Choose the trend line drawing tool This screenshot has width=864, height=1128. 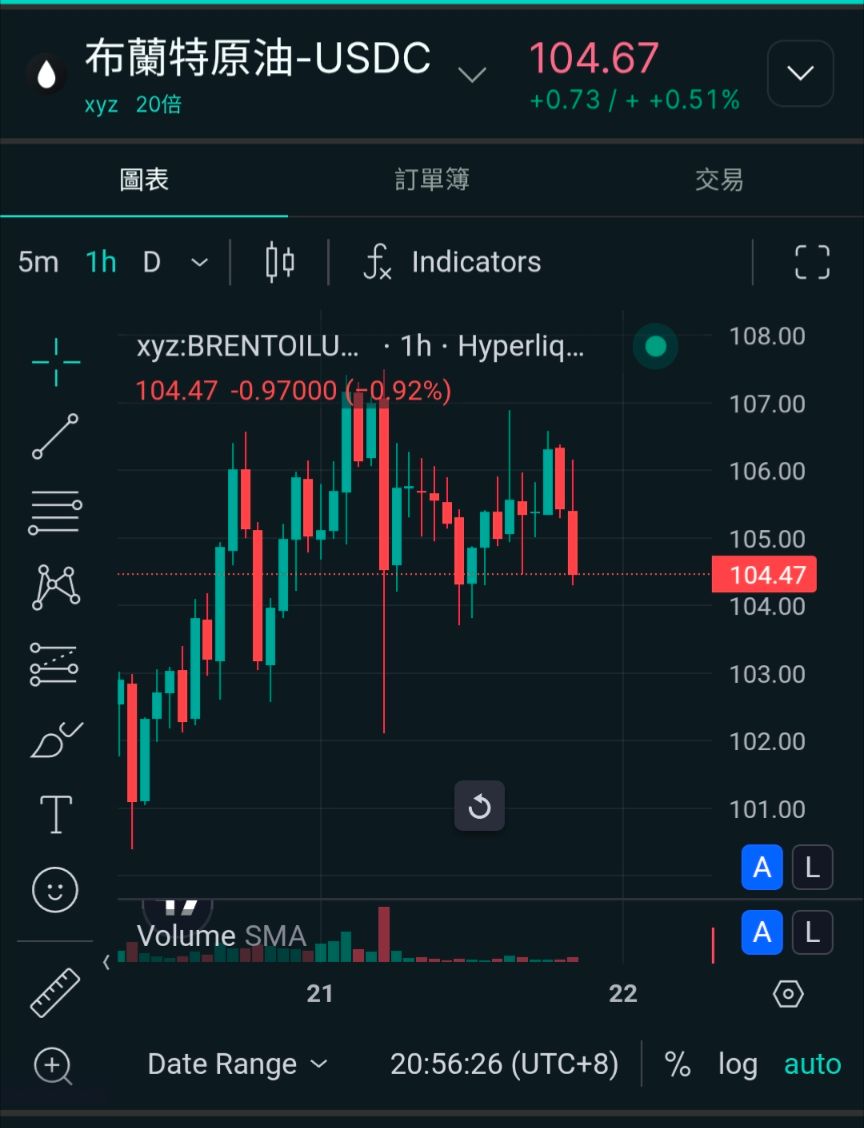coord(55,436)
